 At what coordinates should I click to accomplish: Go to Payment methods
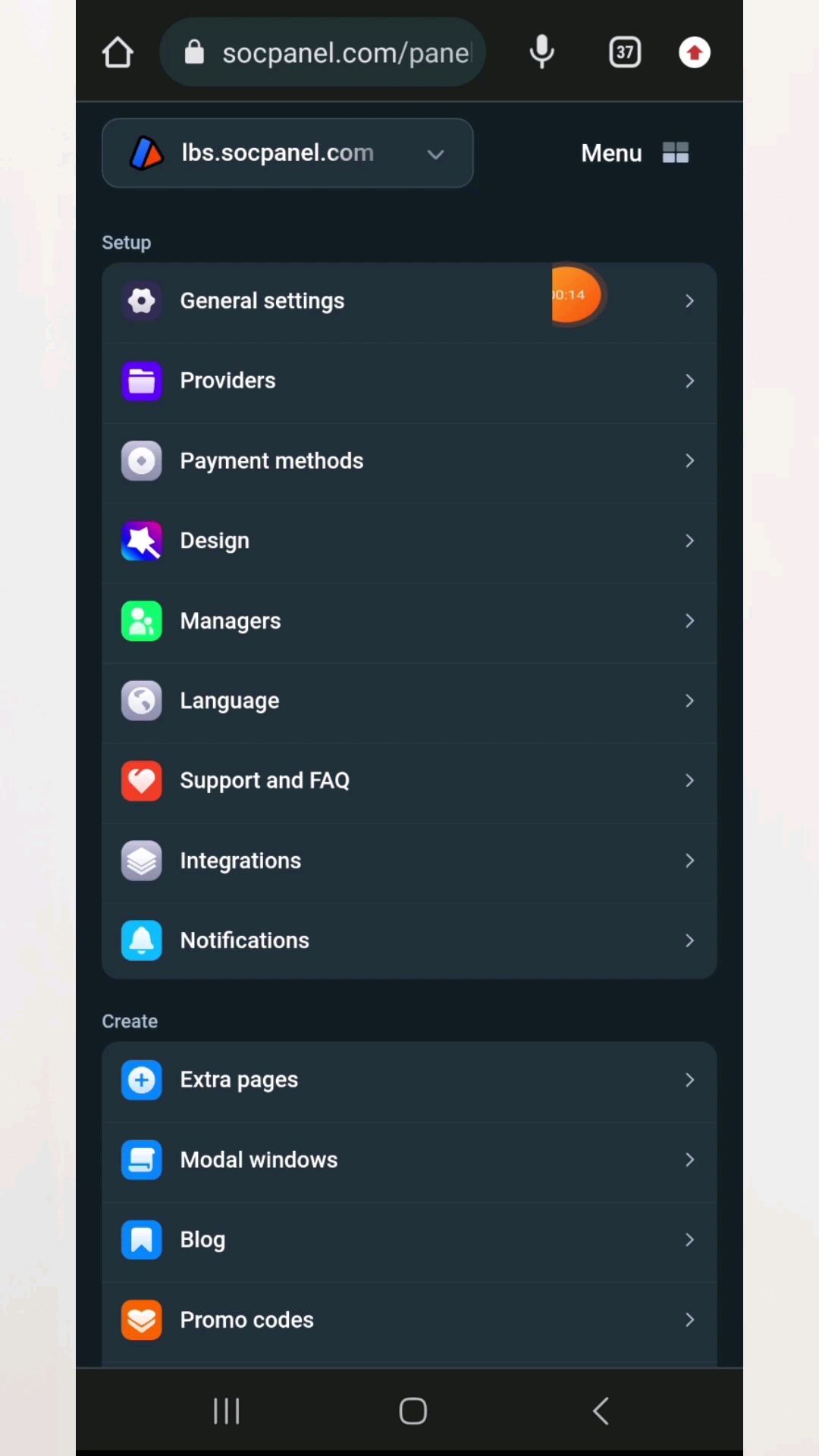pos(409,461)
